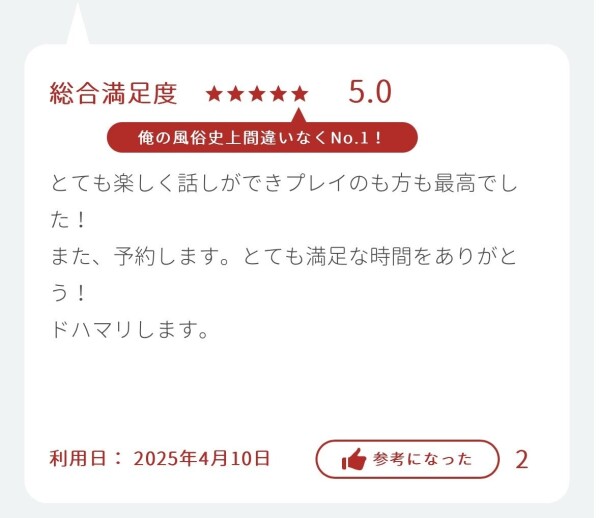Tap the 参考になった helpful button
This screenshot has width=600, height=518.
pyautogui.click(x=407, y=459)
